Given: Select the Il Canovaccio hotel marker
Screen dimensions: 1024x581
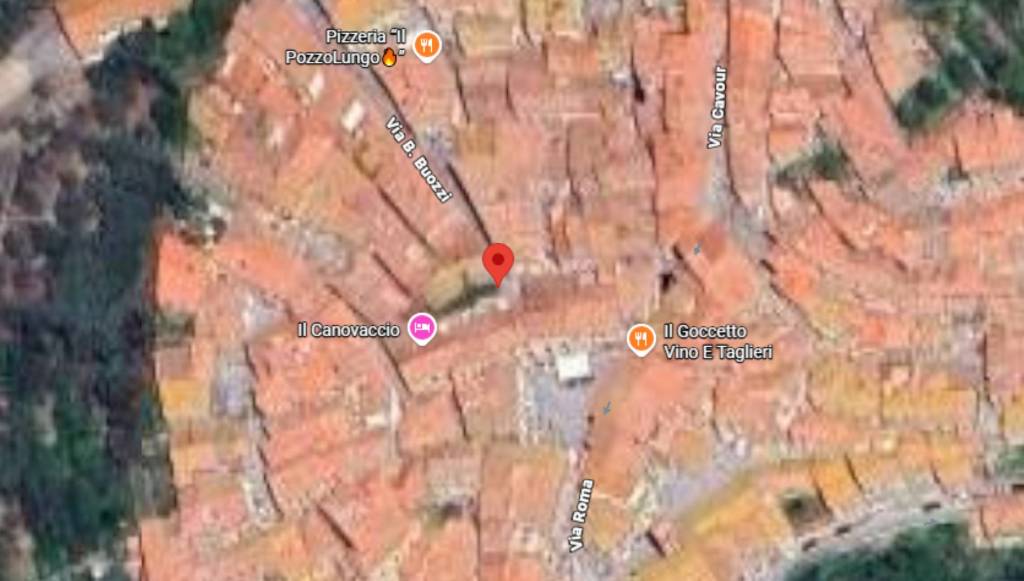Looking at the screenshot, I should pyautogui.click(x=422, y=328).
